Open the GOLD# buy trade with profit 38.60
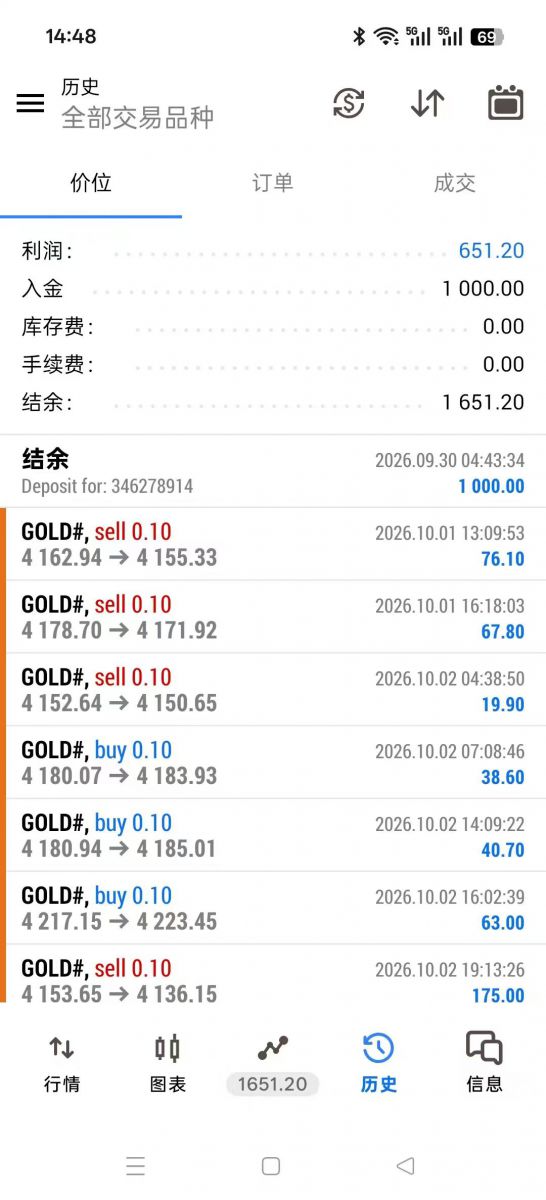Screen dimensions: 546x1200 pyautogui.click(x=273, y=762)
